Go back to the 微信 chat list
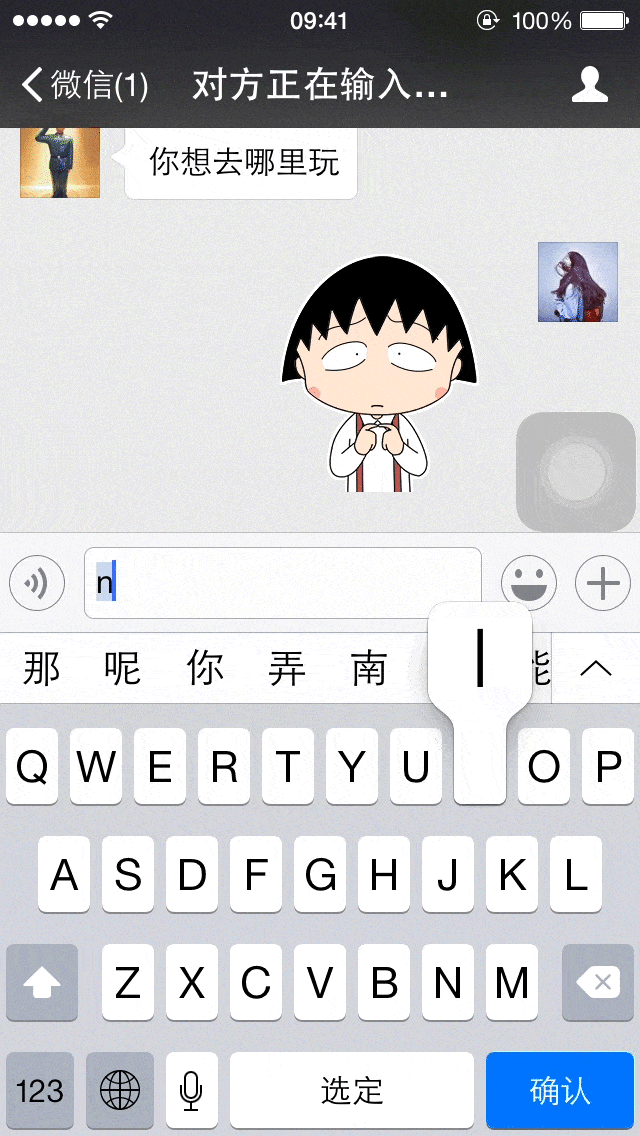The width and height of the screenshot is (640, 1136). pyautogui.click(x=84, y=85)
